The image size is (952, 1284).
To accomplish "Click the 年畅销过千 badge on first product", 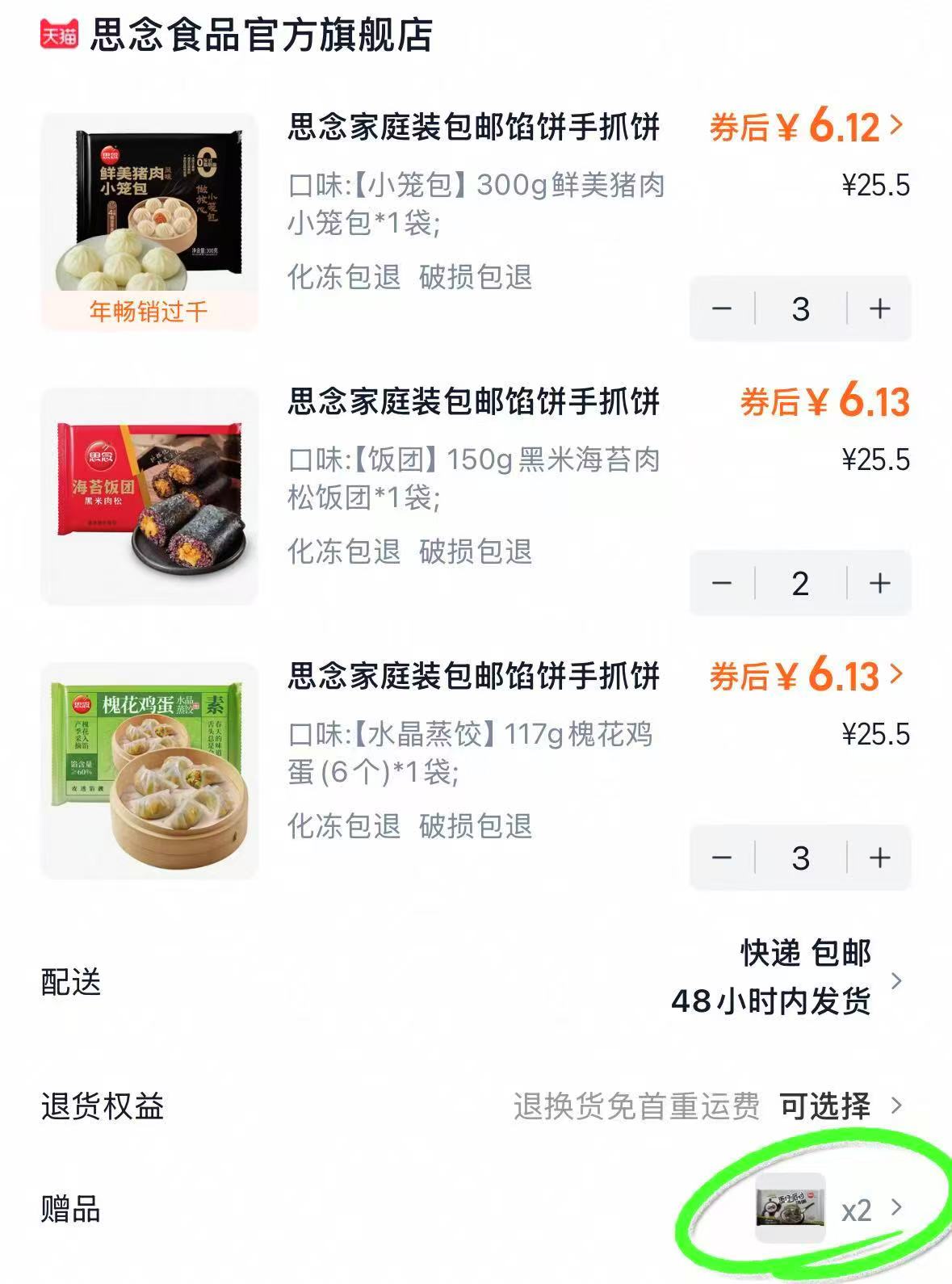I will point(149,309).
